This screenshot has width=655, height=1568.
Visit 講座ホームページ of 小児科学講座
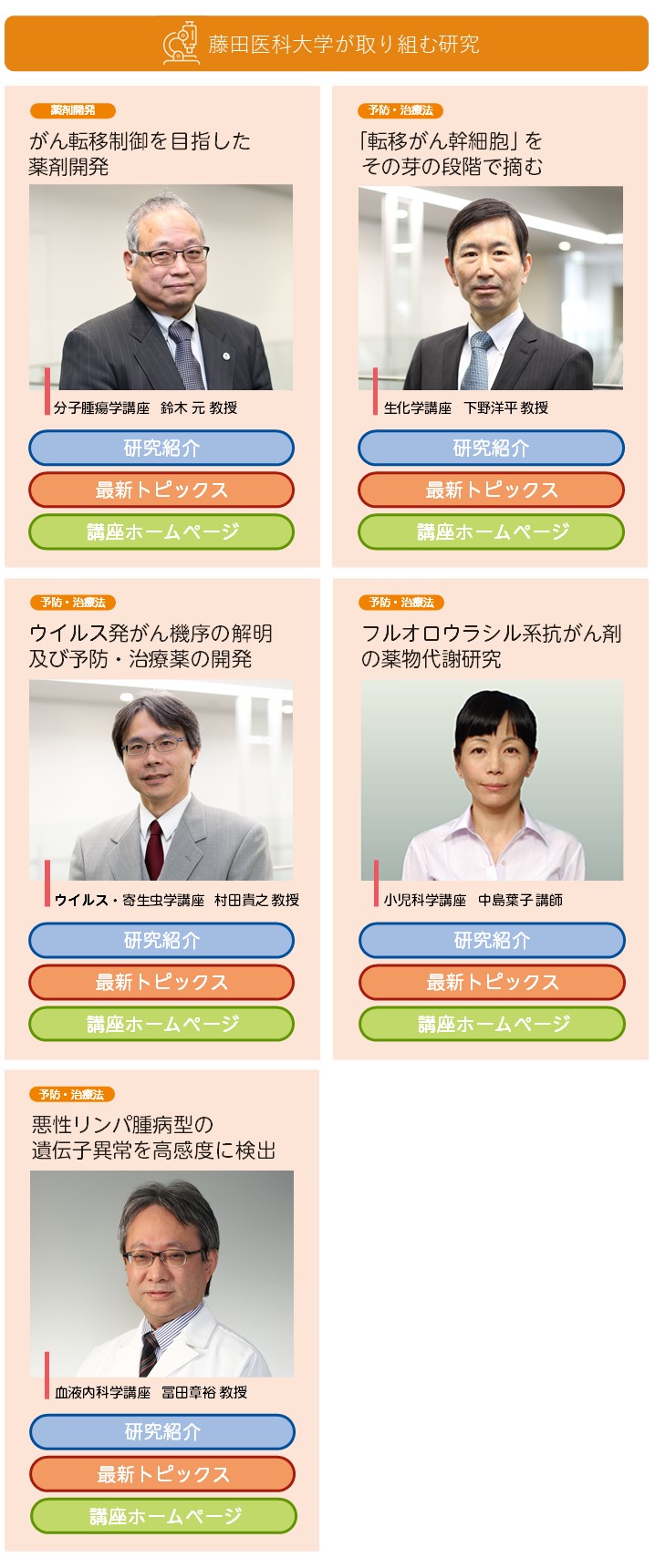click(x=492, y=1024)
